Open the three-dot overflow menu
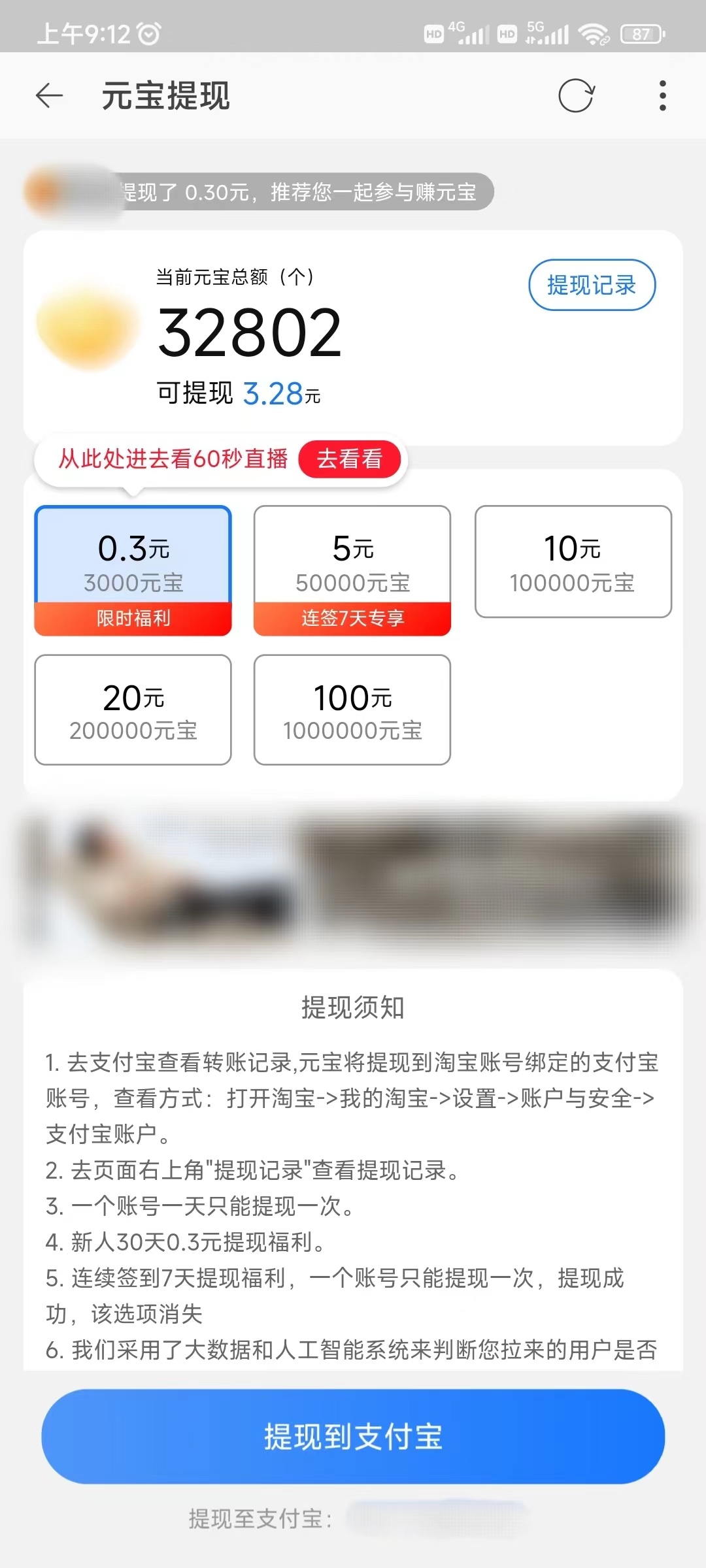 [x=662, y=95]
